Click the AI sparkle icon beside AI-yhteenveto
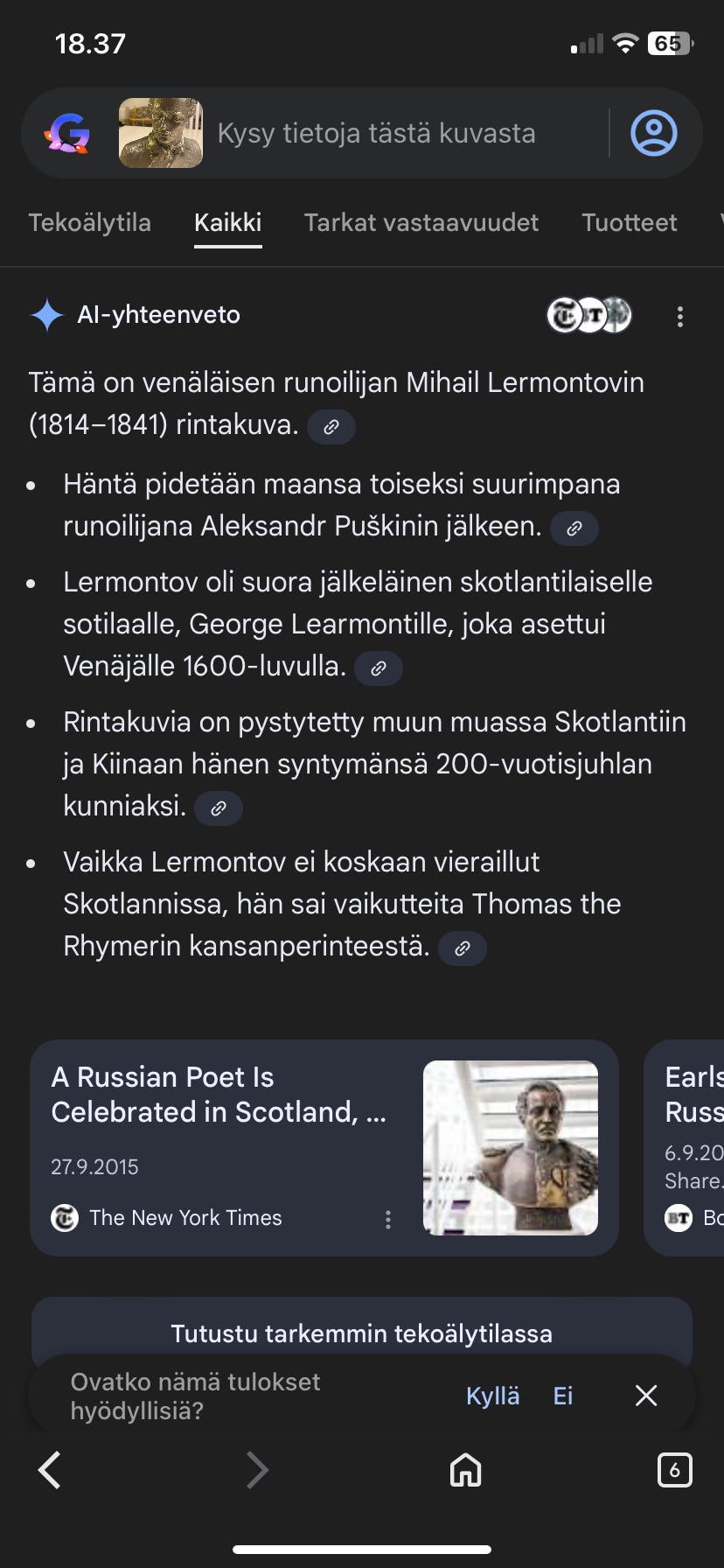This screenshot has height=1568, width=724. click(x=45, y=313)
